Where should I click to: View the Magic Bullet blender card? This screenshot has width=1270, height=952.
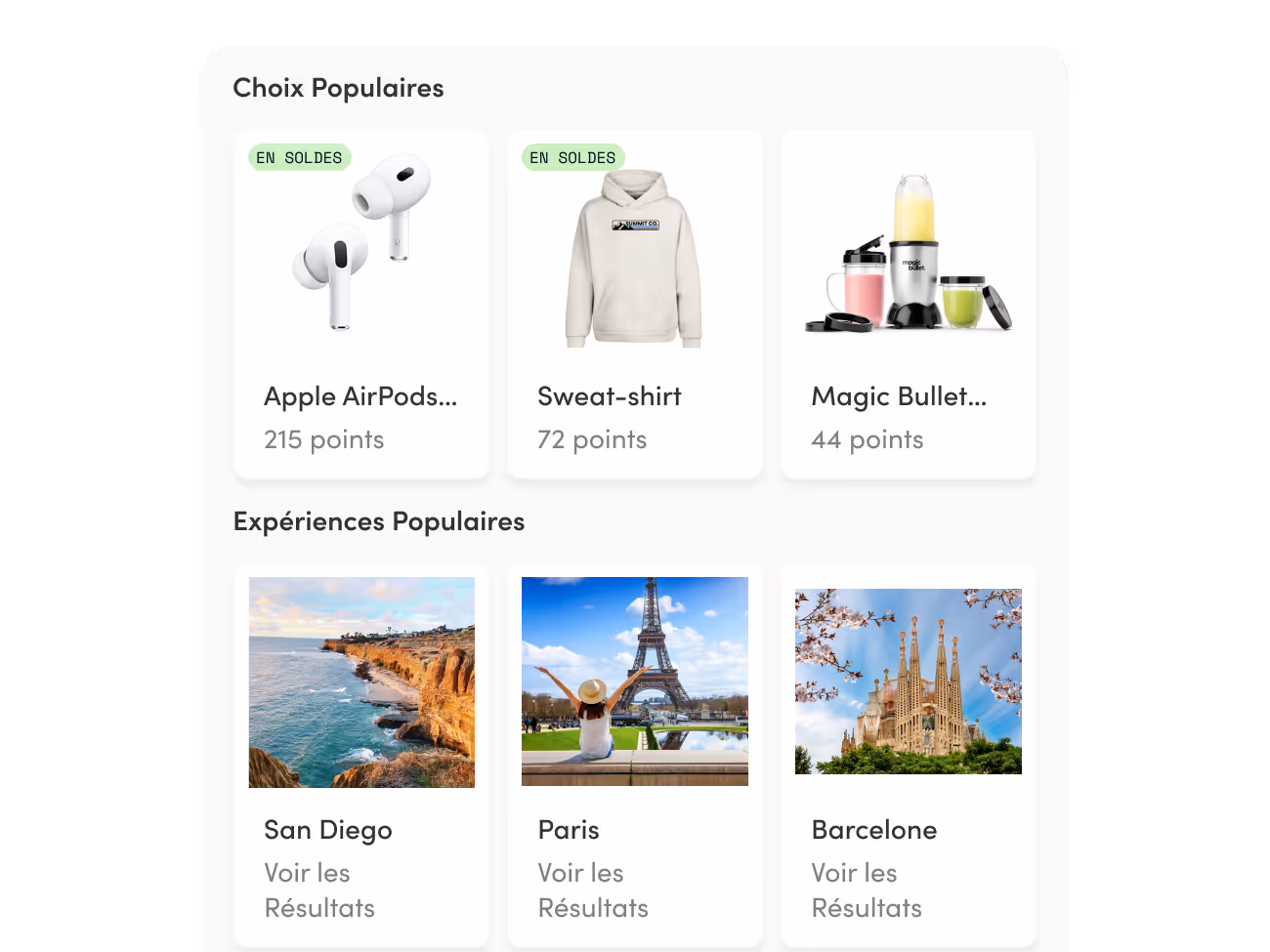(x=909, y=305)
